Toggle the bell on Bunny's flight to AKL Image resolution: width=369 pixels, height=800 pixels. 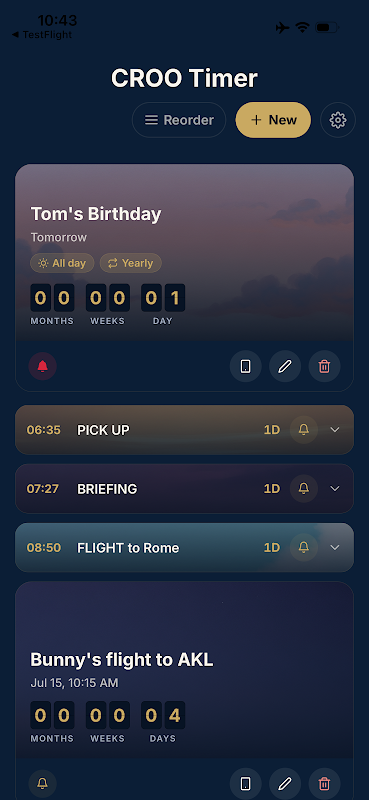(x=42, y=784)
